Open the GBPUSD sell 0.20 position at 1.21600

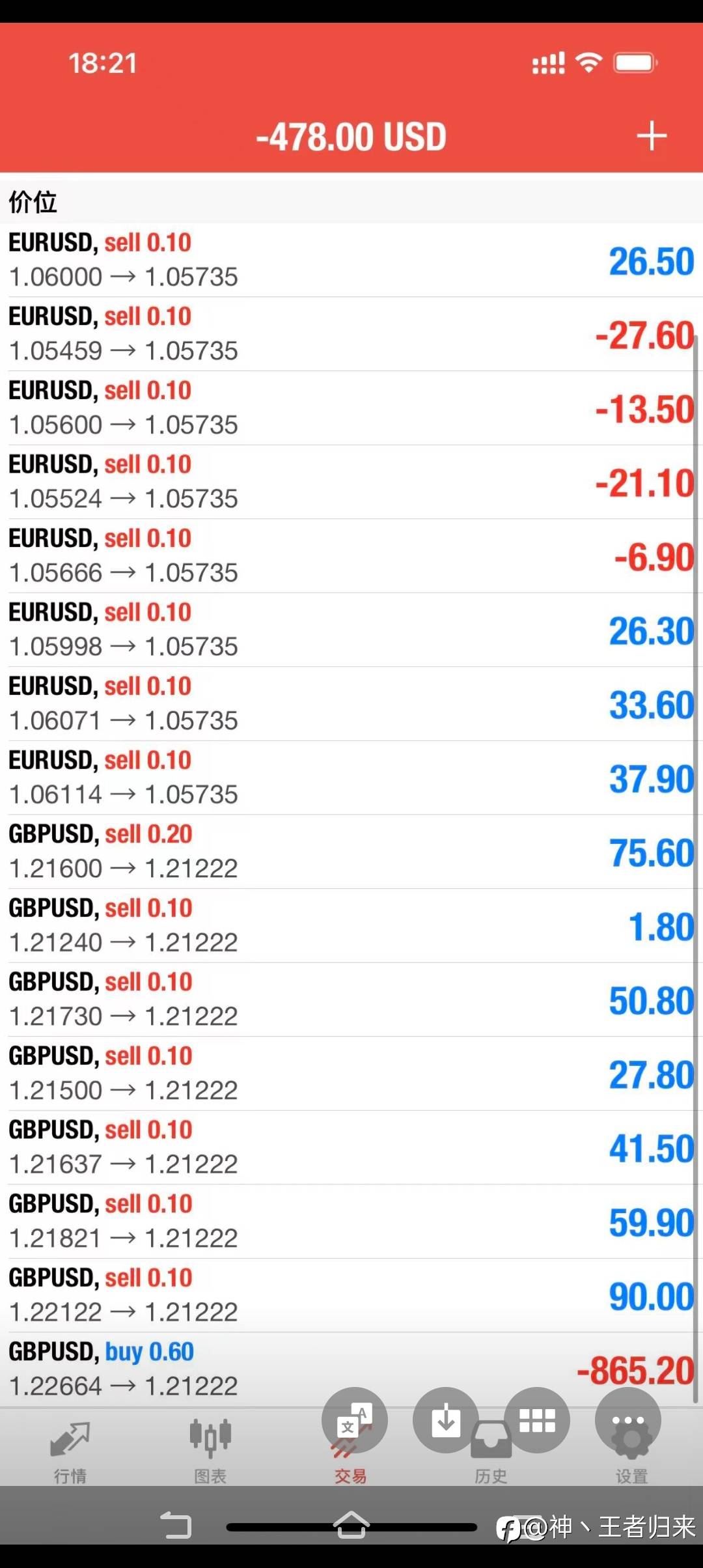(x=351, y=852)
